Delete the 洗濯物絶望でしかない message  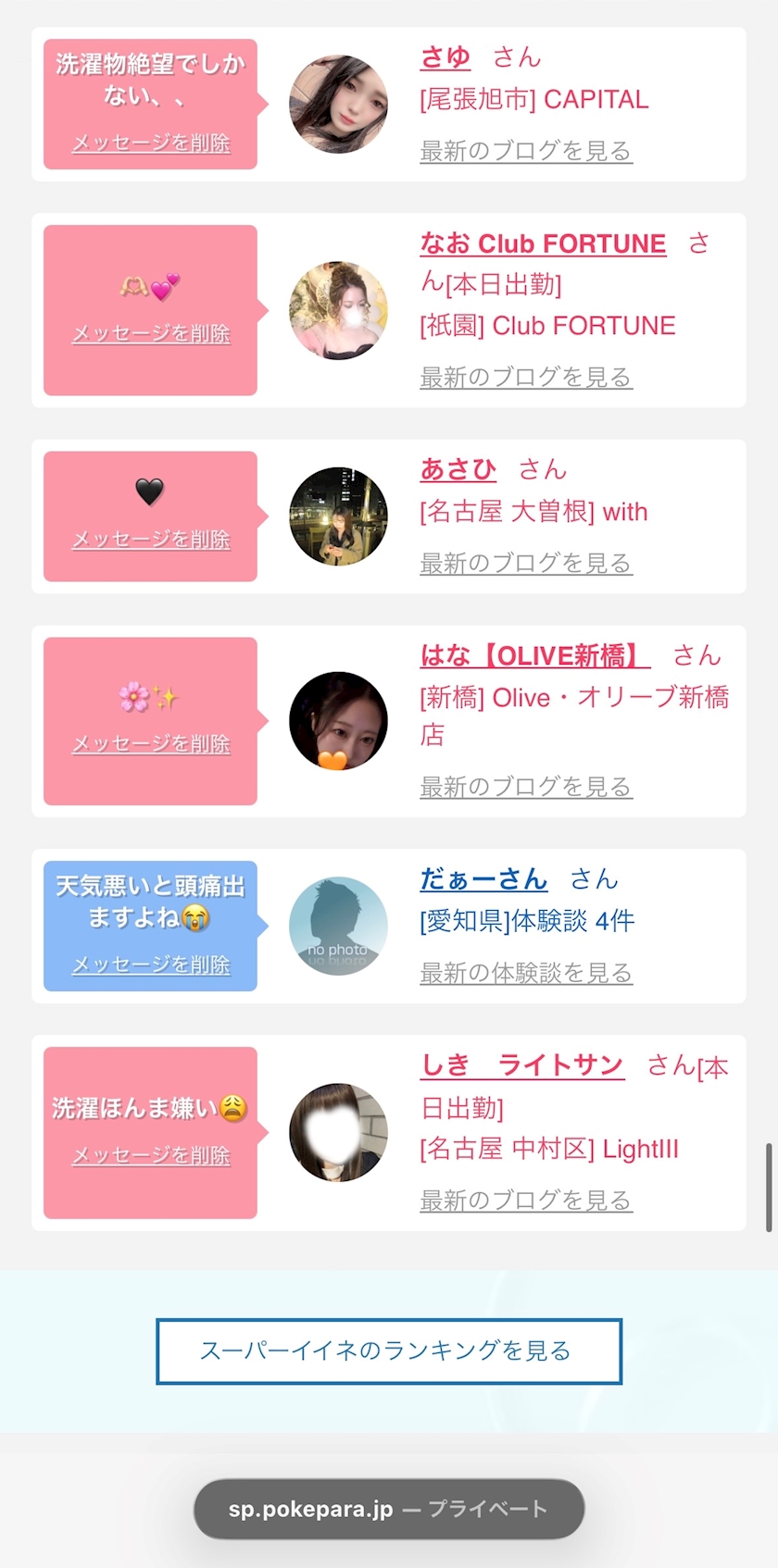(151, 143)
